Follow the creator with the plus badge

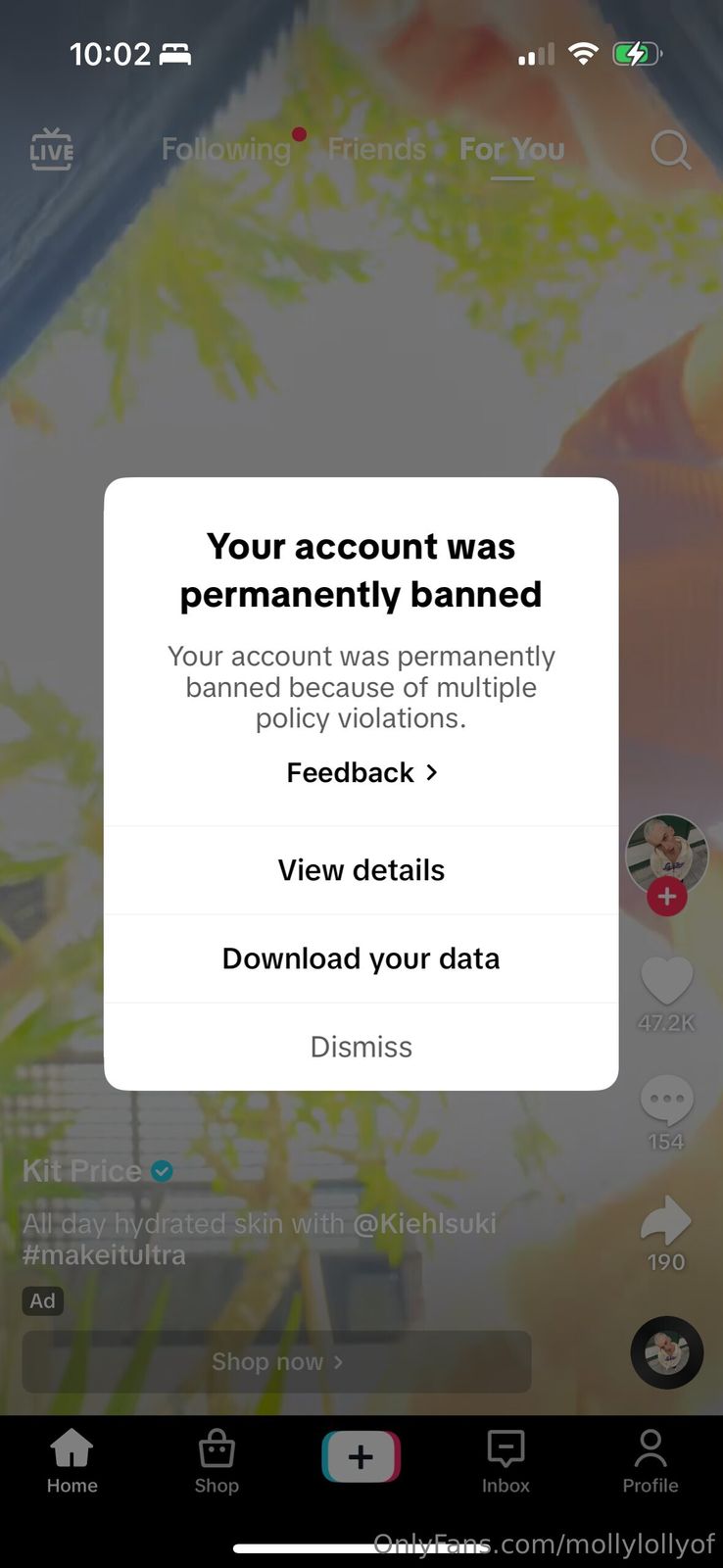[667, 896]
